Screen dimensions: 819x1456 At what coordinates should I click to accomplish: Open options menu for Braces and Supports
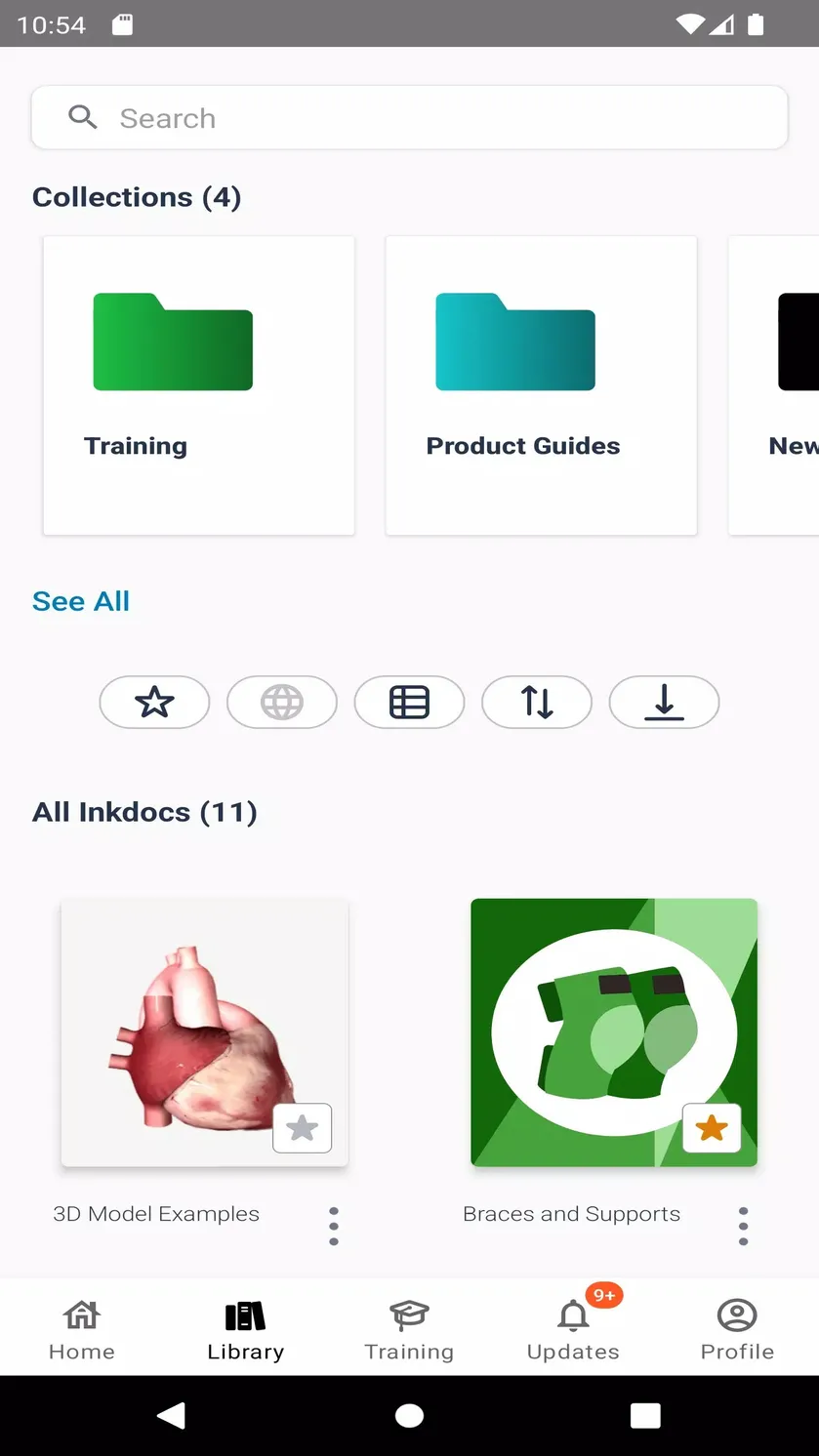pyautogui.click(x=743, y=1226)
